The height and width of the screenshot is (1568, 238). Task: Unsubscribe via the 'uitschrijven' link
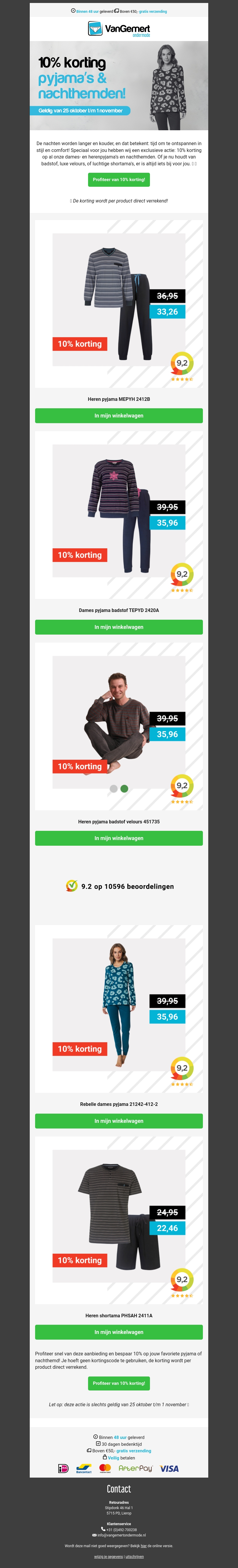tap(134, 1556)
